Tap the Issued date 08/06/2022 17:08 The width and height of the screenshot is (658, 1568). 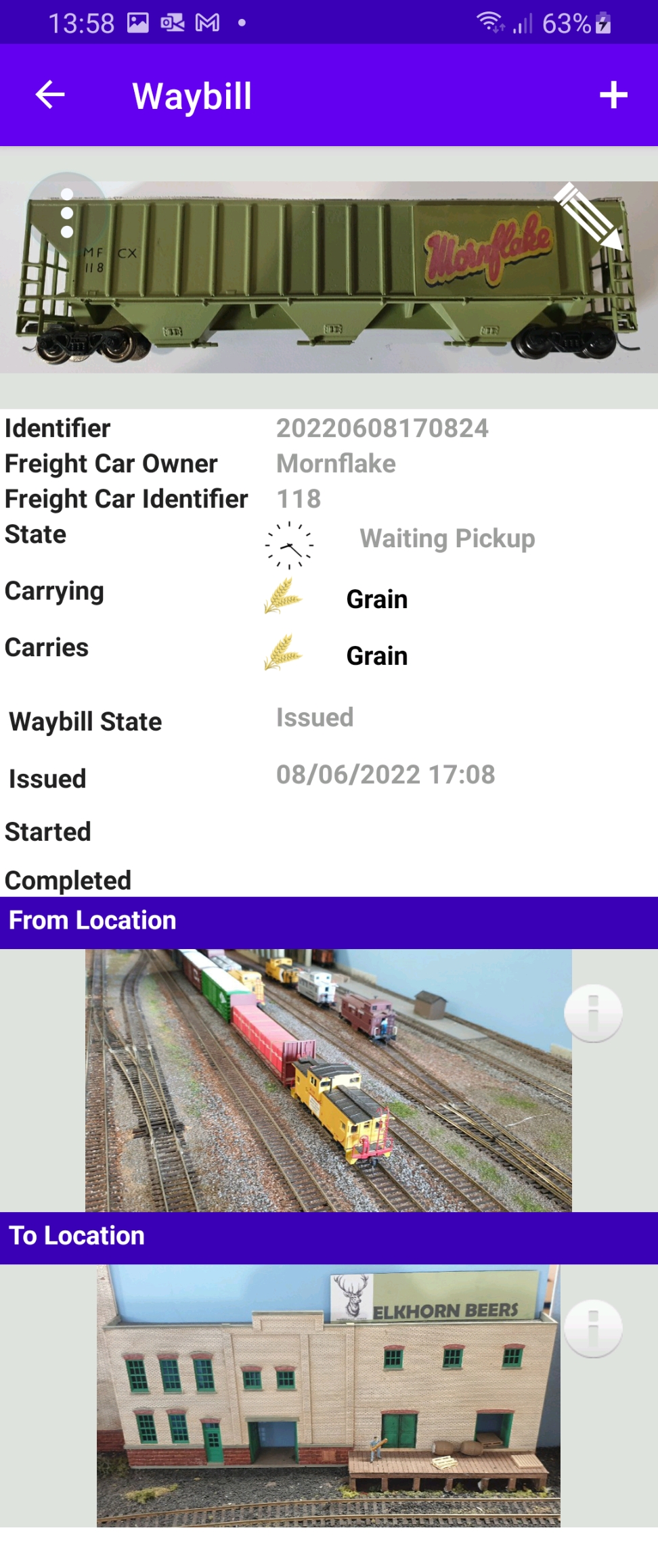(386, 776)
